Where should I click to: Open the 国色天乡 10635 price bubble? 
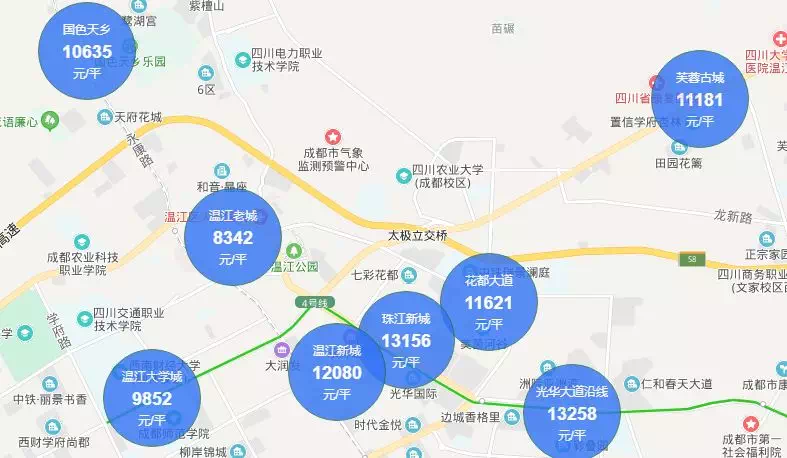point(86,50)
